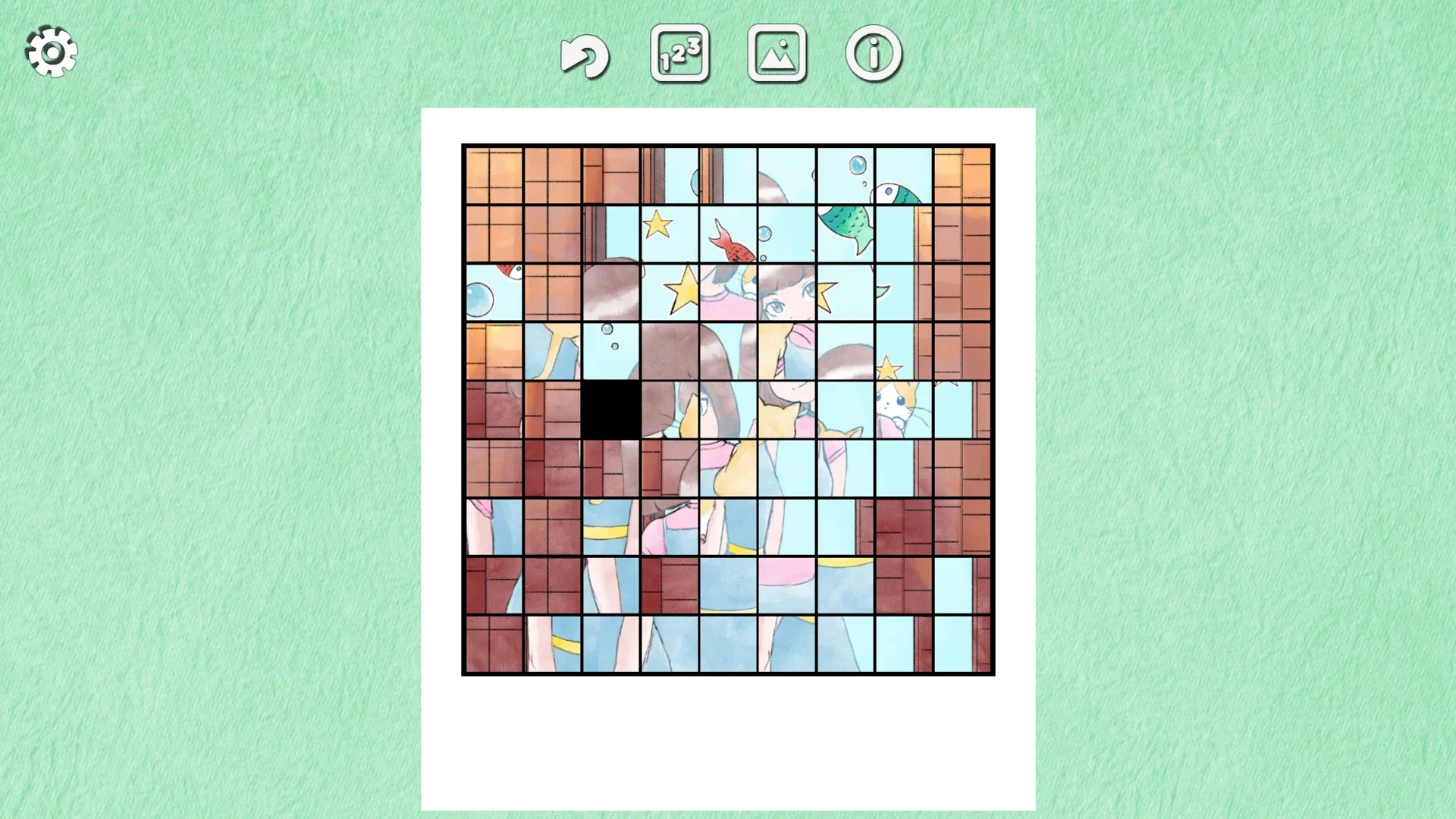Toggle tile numbers display
Screen dimensions: 1456x819
[x=680, y=54]
